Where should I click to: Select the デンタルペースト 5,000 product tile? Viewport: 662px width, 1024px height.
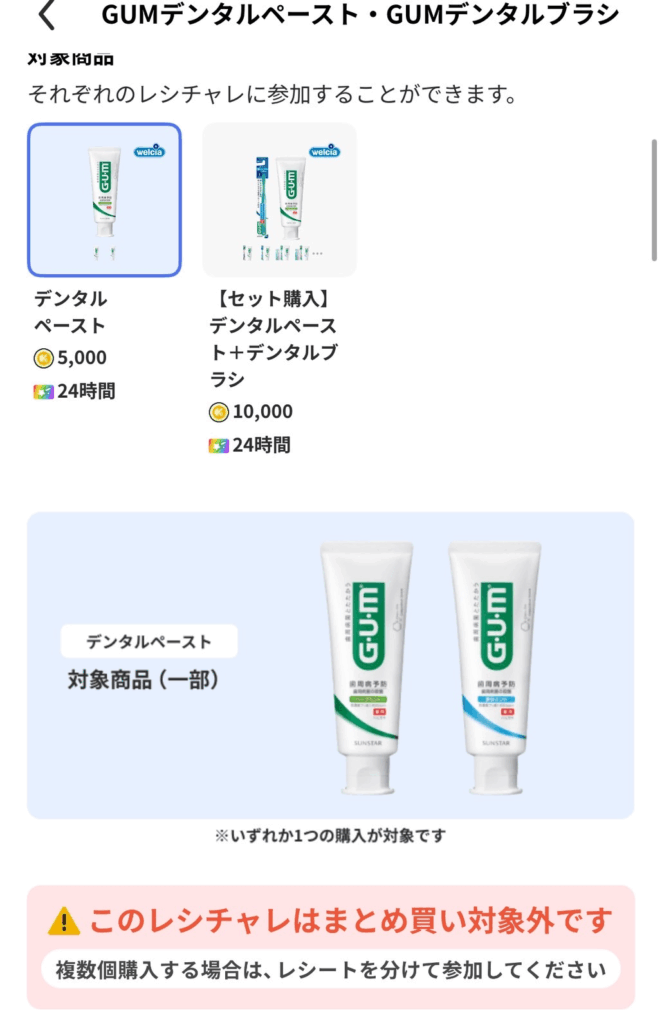[105, 200]
